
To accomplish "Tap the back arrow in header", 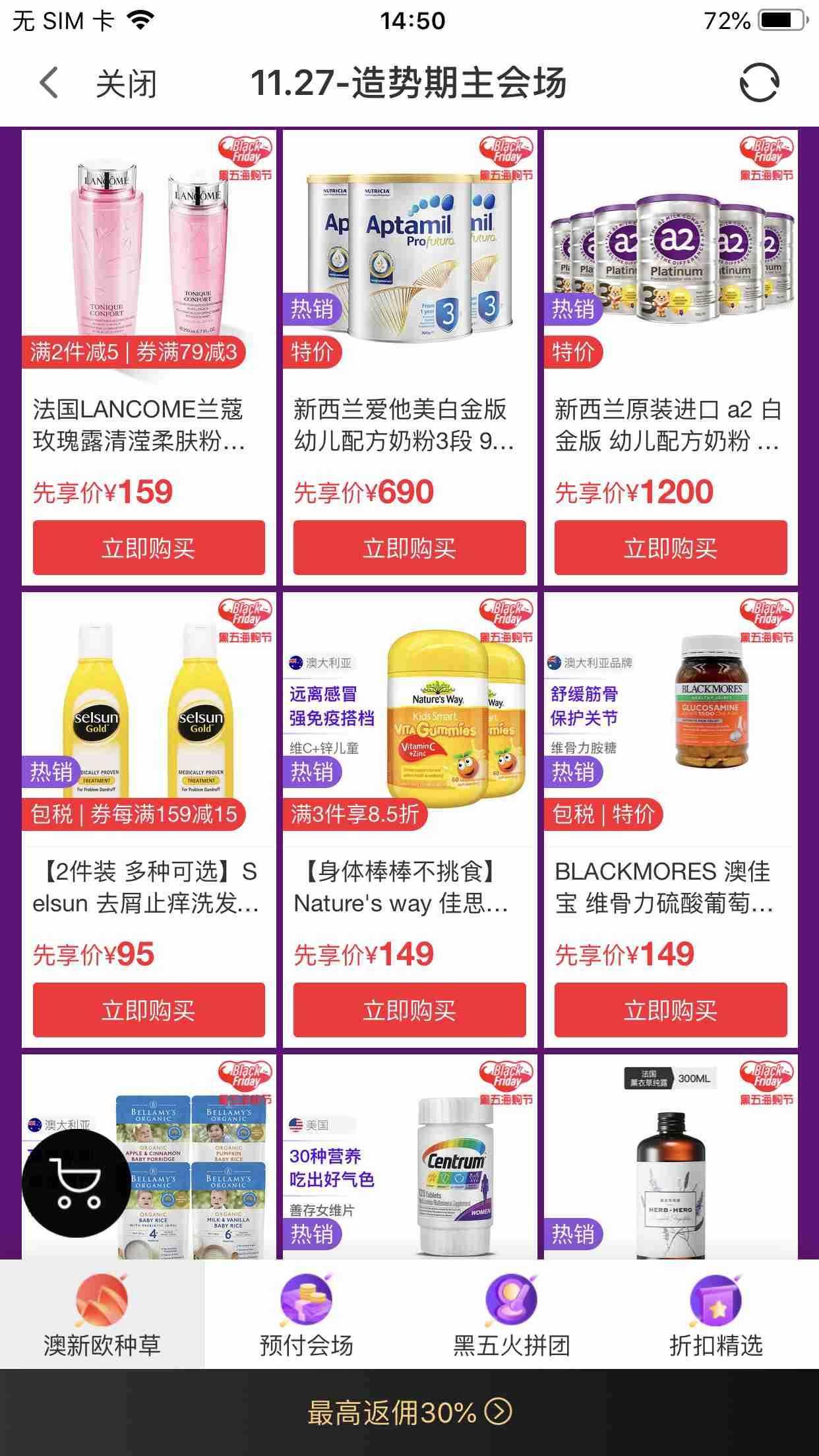I will coord(49,84).
